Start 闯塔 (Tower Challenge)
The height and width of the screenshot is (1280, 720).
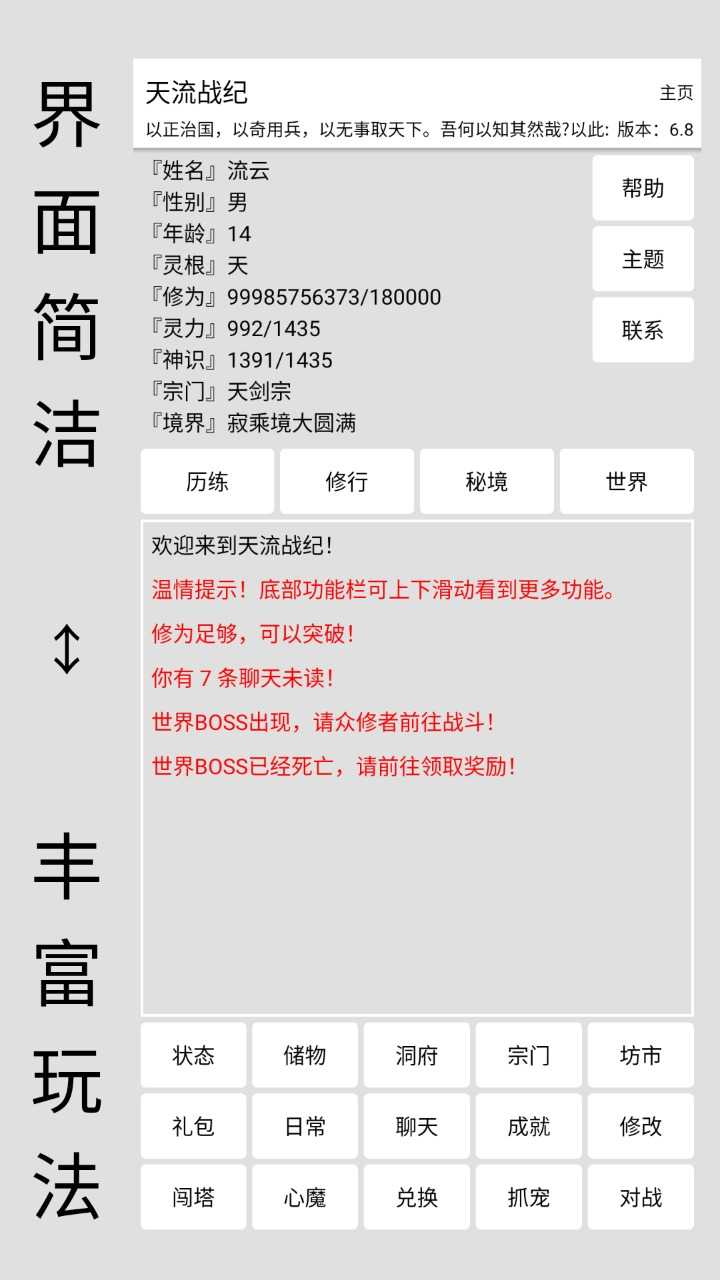[192, 1197]
